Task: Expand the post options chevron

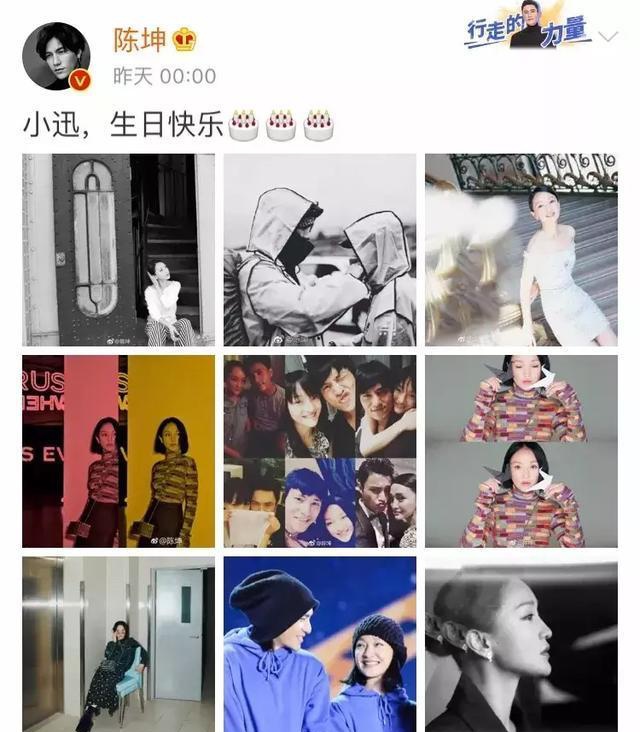Action: (608, 36)
